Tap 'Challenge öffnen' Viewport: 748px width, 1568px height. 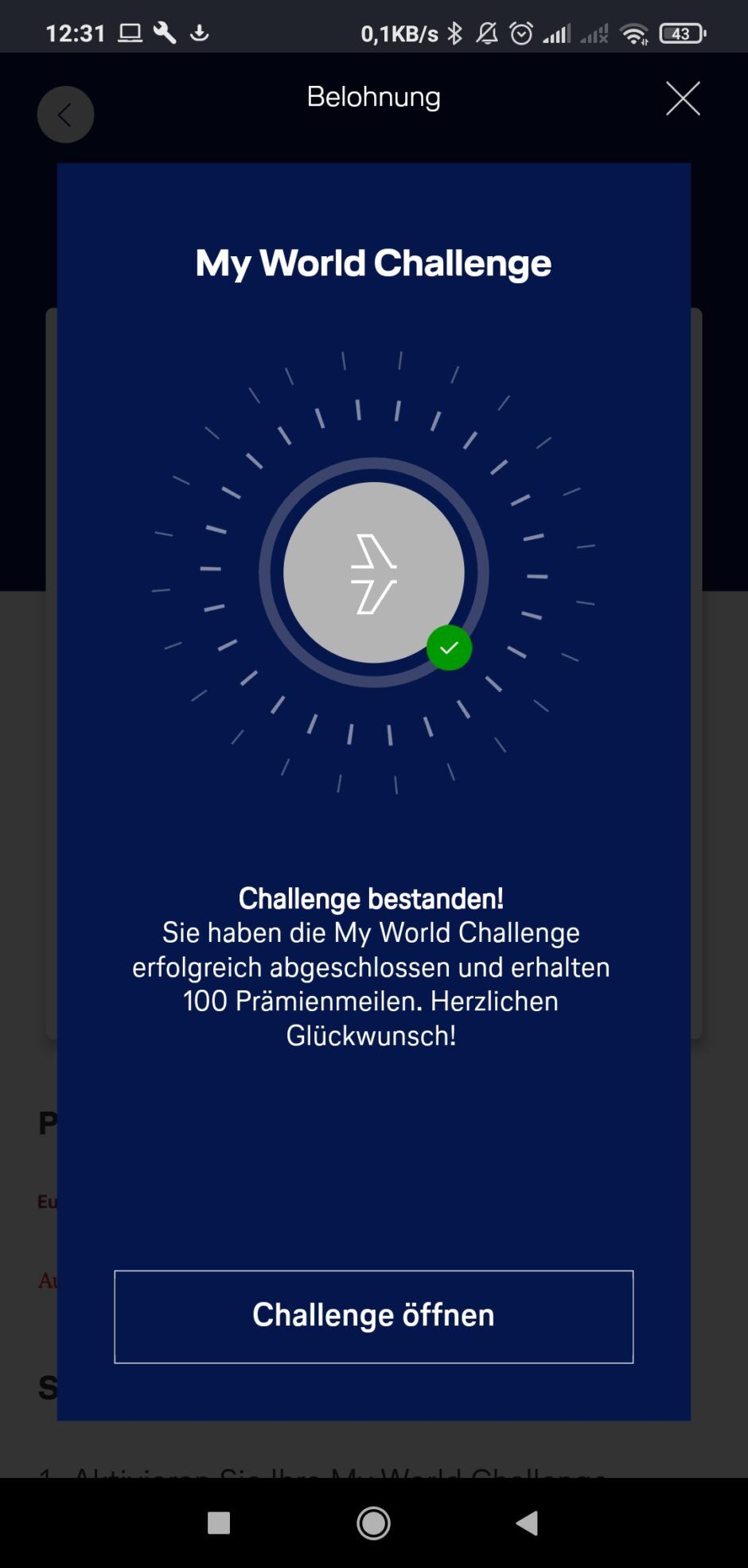pos(372,1317)
